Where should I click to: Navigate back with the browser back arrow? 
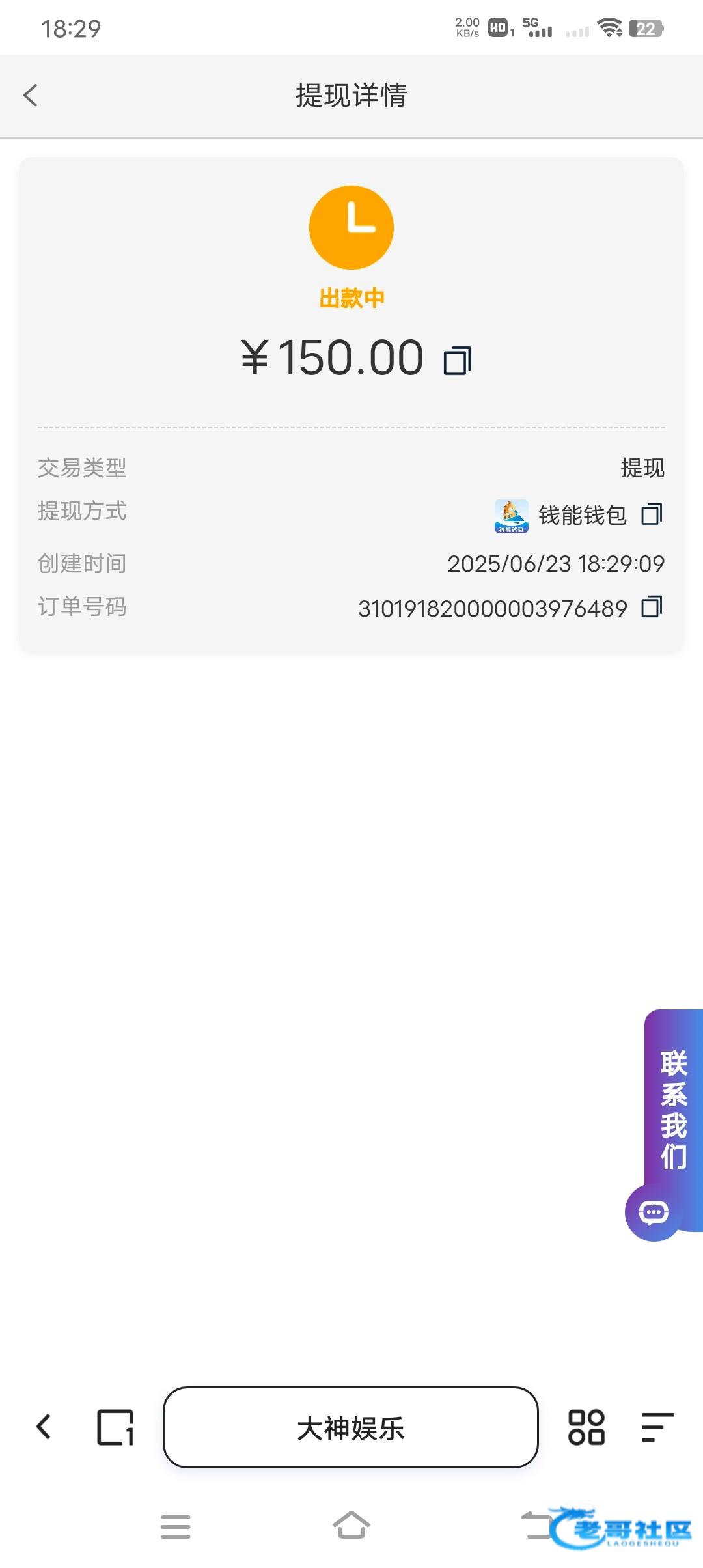click(44, 1427)
